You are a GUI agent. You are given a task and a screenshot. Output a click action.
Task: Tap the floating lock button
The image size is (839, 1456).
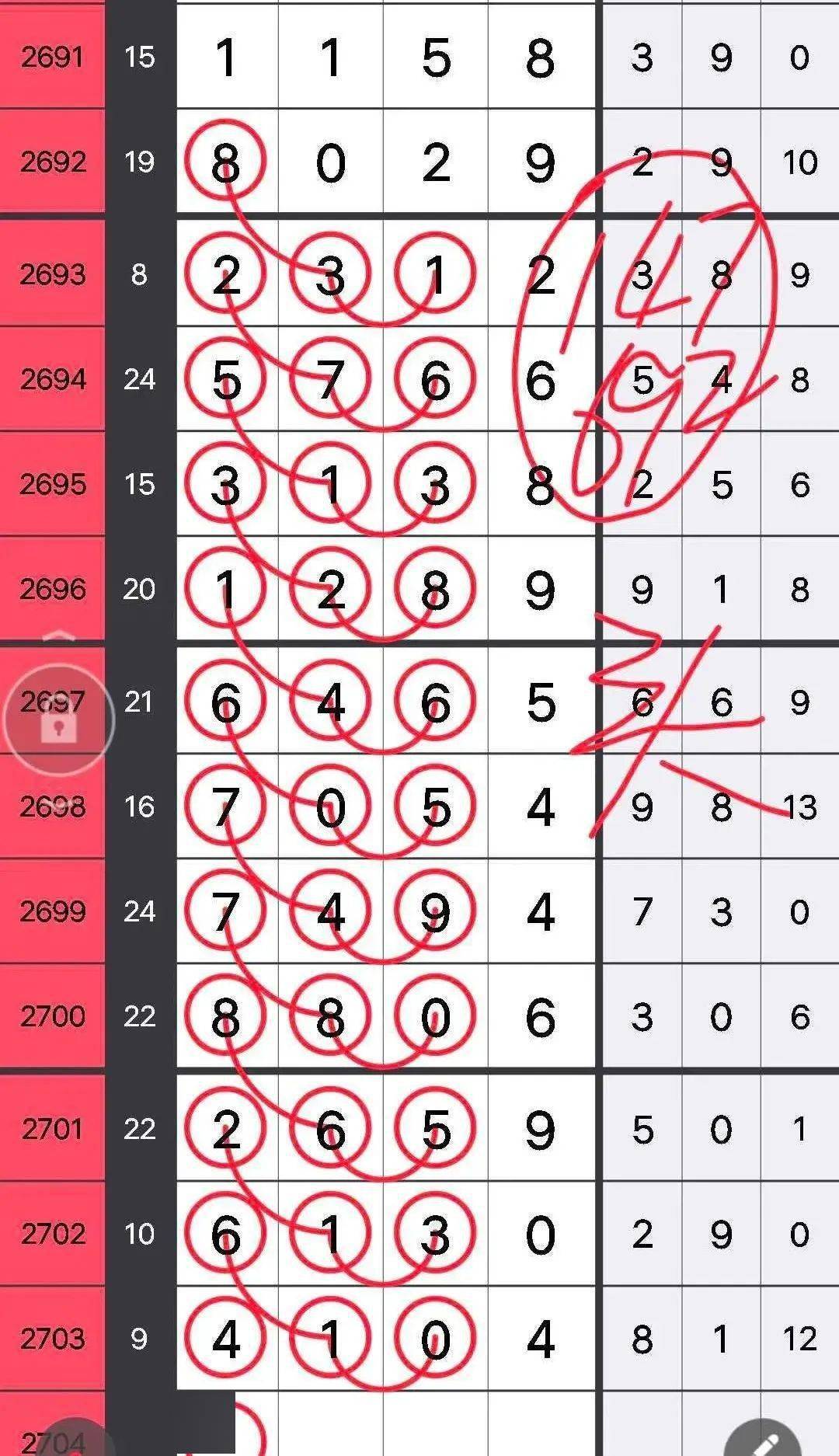coord(59,720)
